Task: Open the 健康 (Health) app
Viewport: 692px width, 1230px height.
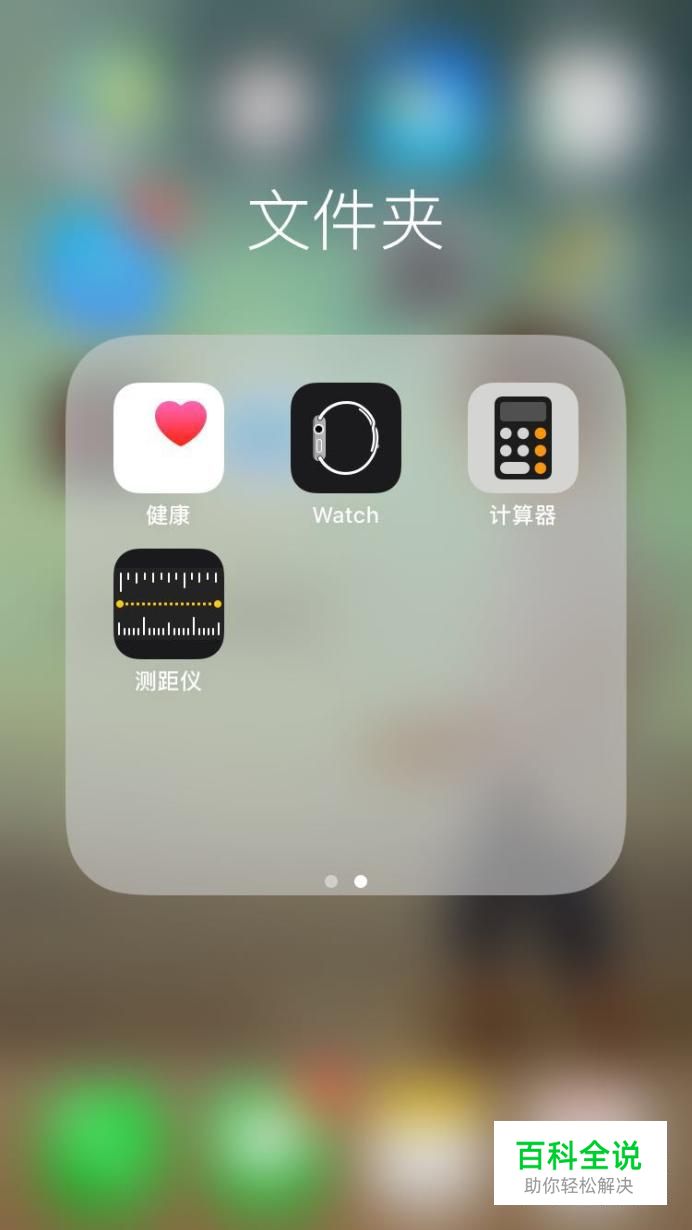Action: click(168, 438)
